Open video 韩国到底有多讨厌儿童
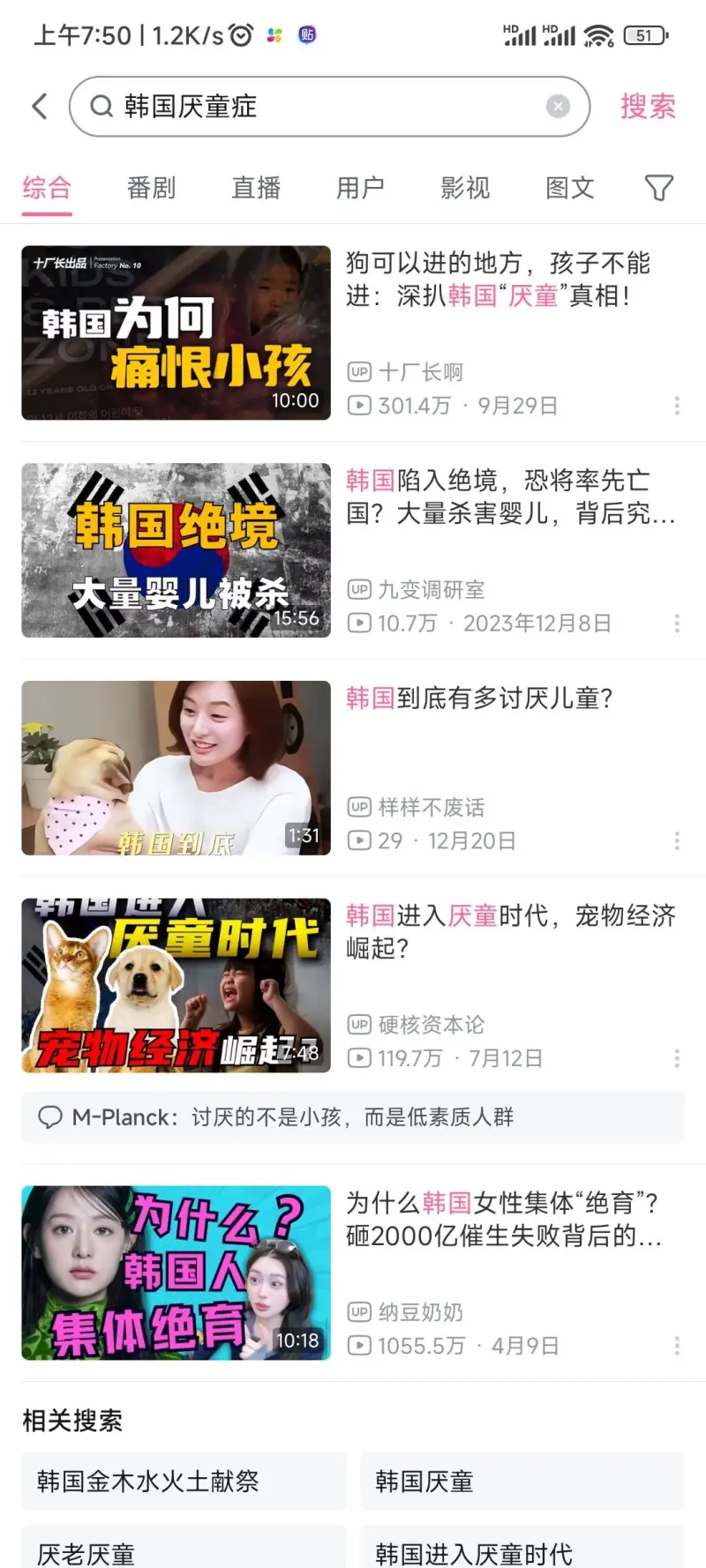This screenshot has height=1568, width=706. (x=176, y=767)
